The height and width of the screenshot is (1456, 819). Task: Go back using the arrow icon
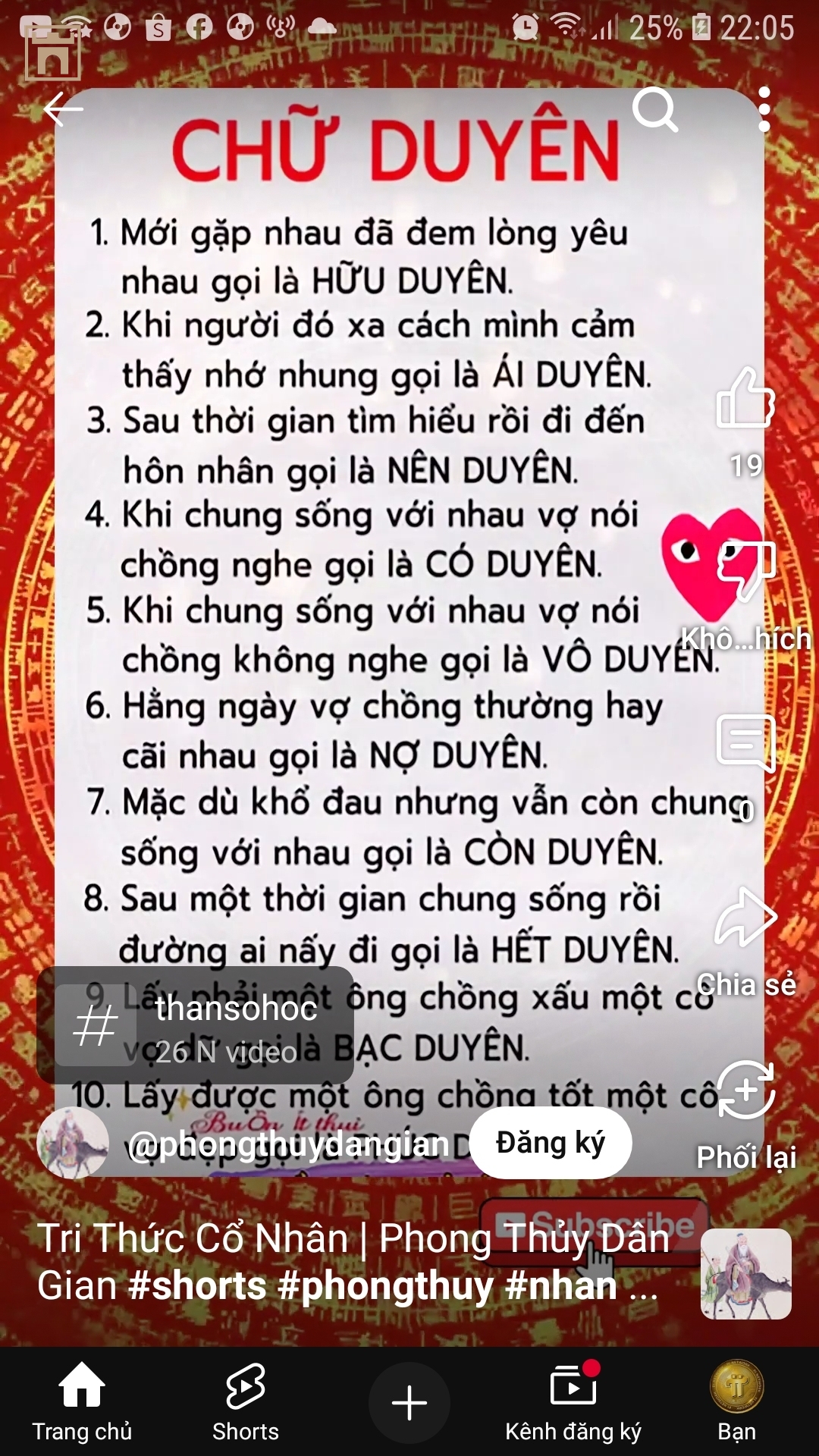pos(63,110)
